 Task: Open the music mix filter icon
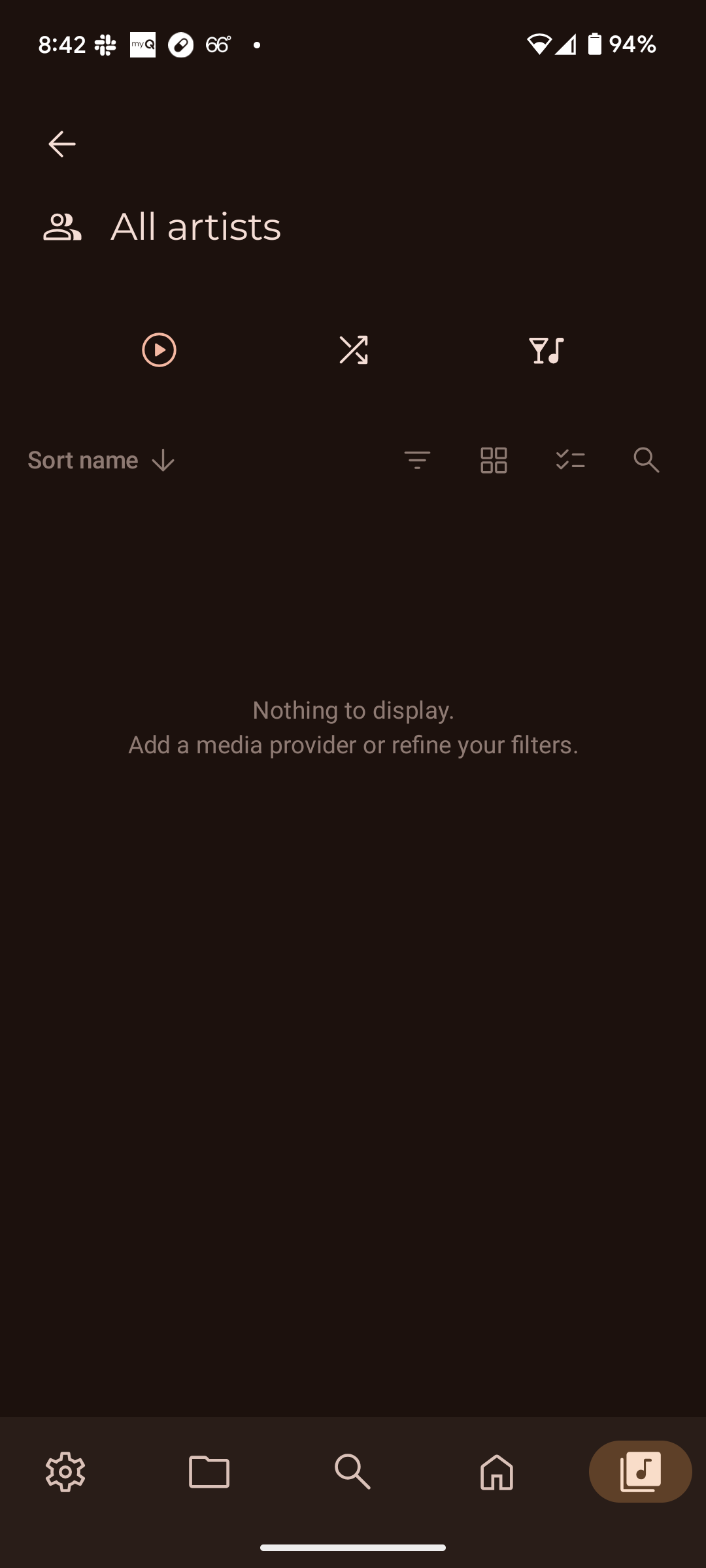(x=546, y=350)
